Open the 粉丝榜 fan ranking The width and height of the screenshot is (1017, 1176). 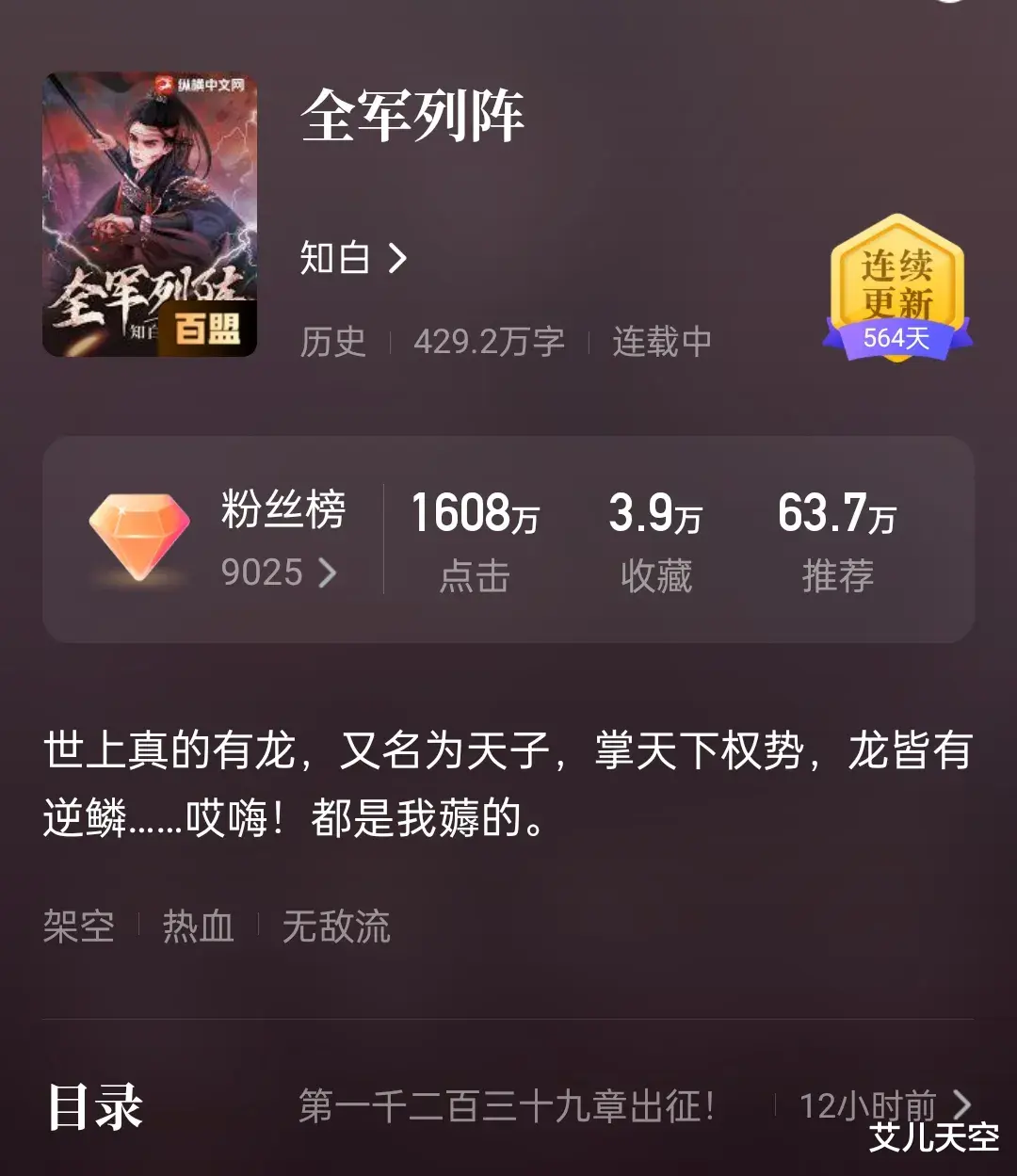pyautogui.click(x=281, y=539)
